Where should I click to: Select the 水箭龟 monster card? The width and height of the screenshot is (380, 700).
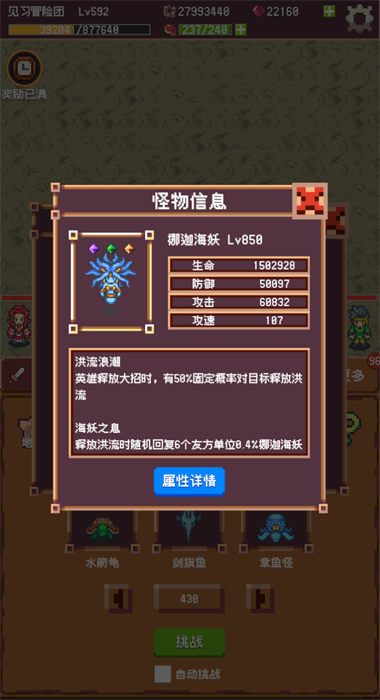click(102, 531)
